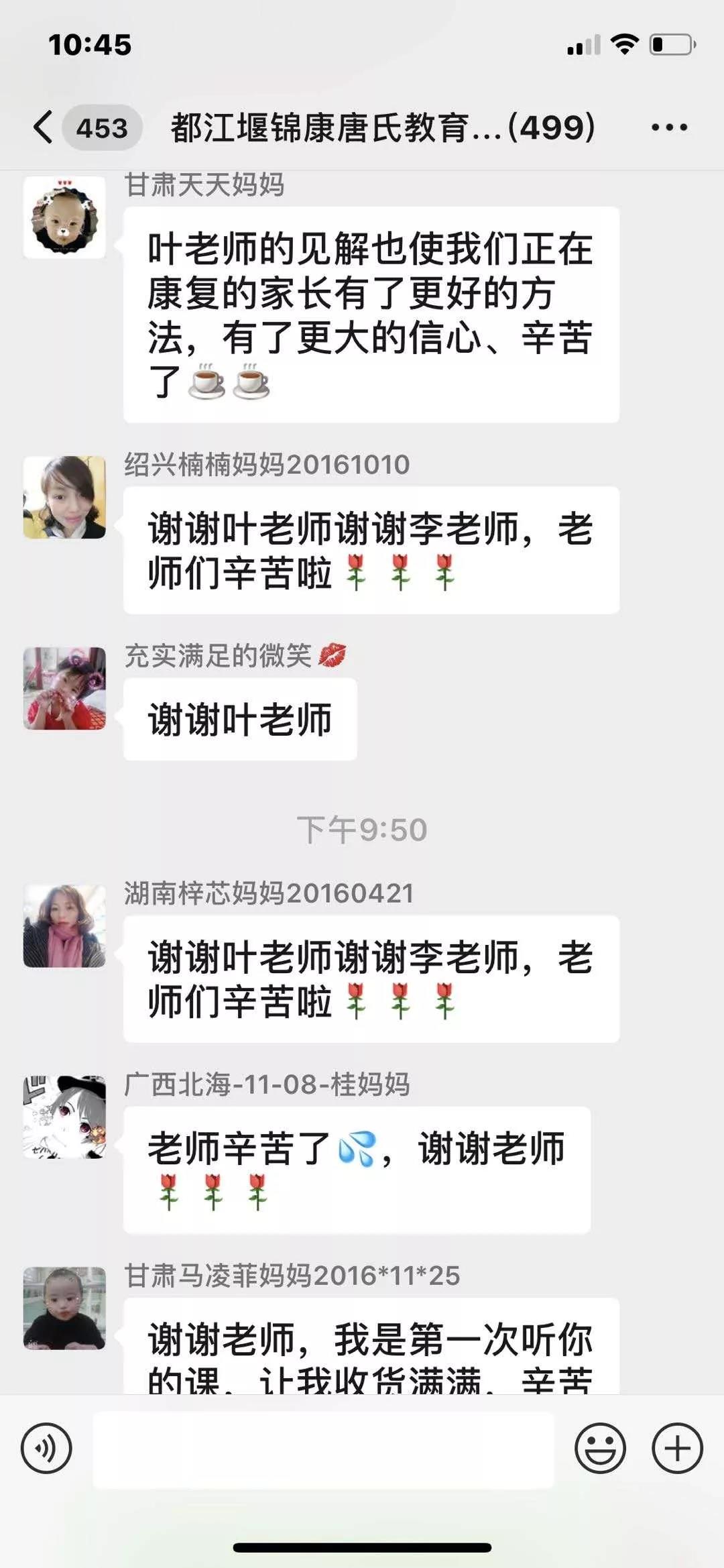Open 甘肃天天妈妈's profile avatar
The height and width of the screenshot is (1568, 724).
64,217
